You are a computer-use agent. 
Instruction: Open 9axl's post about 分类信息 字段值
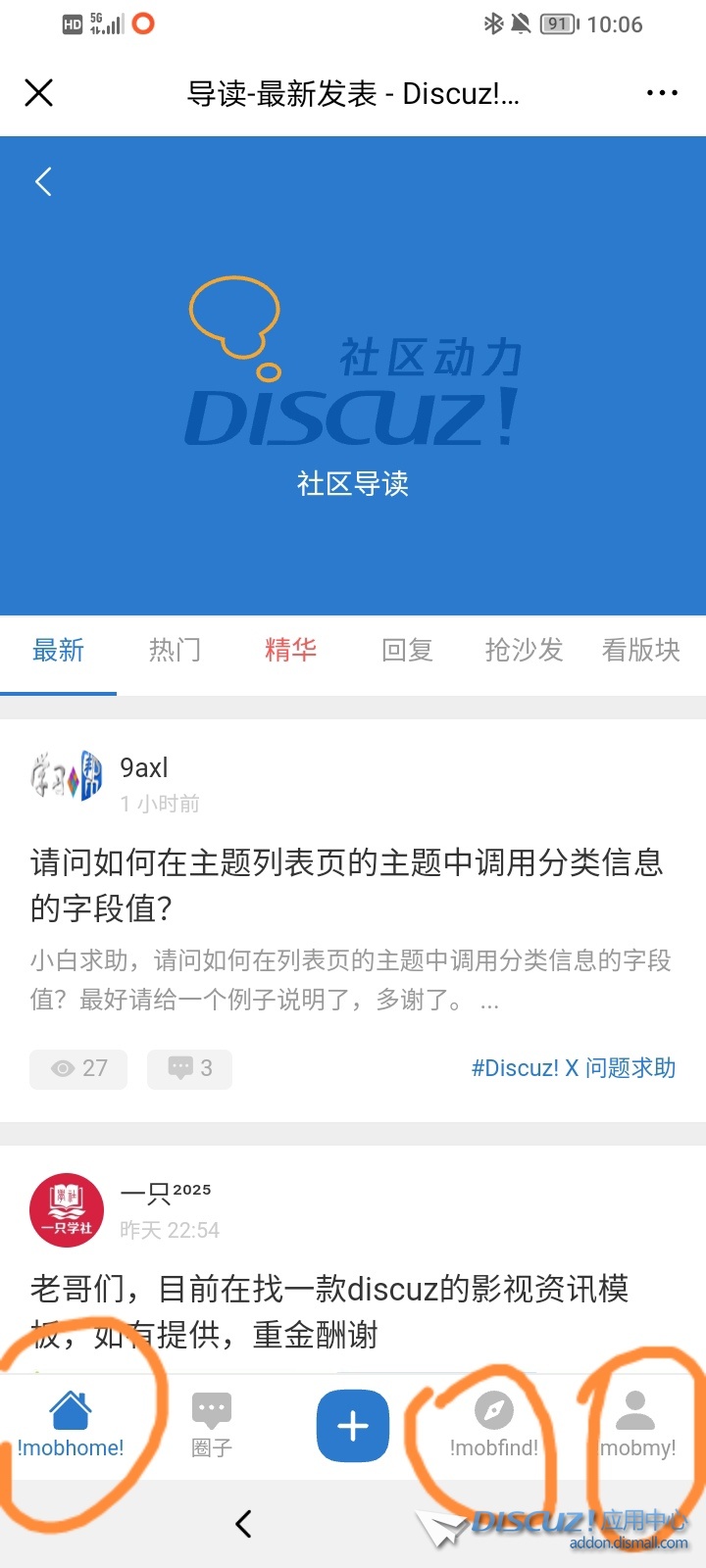point(346,884)
